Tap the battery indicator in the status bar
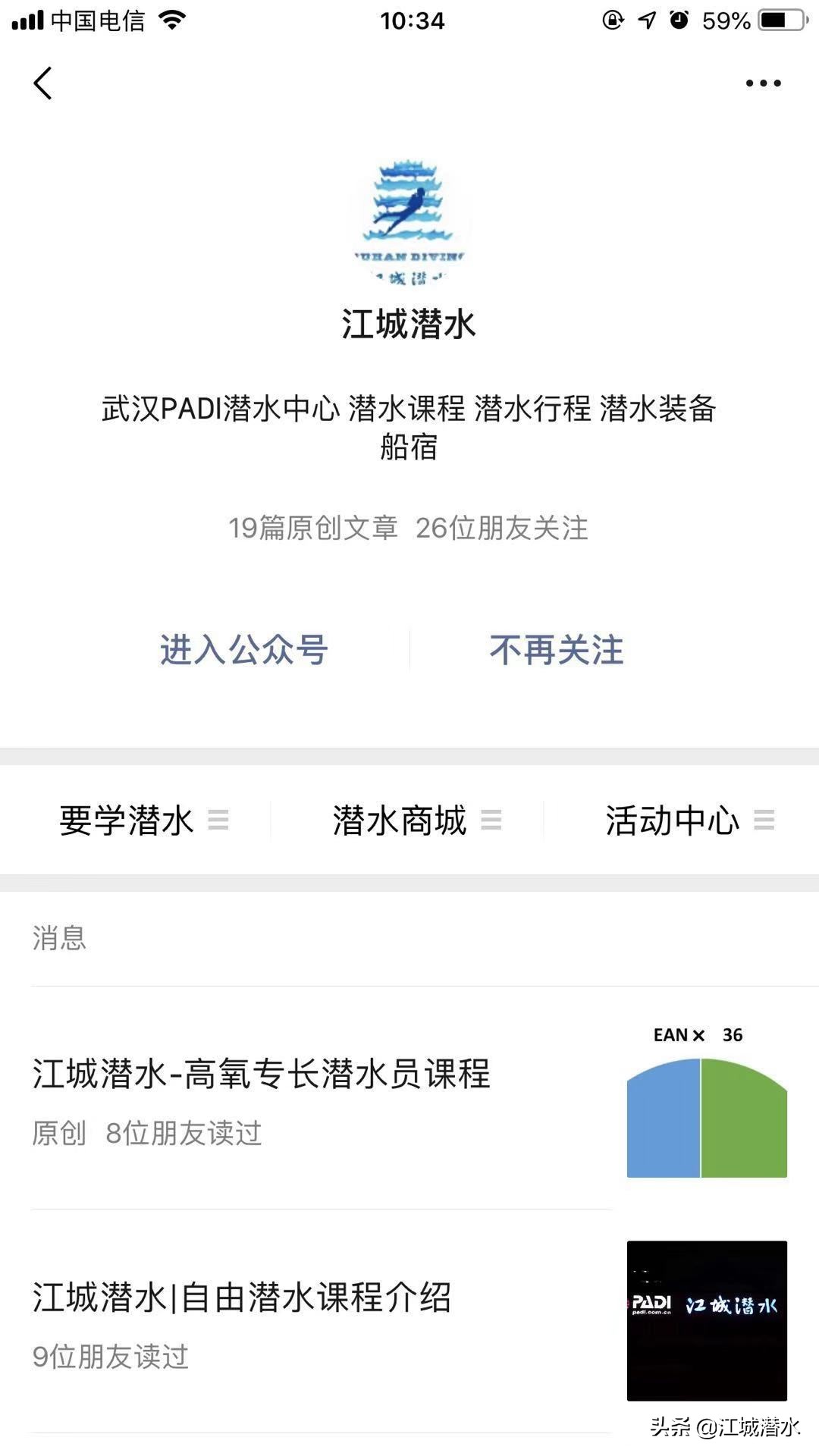 [783, 20]
